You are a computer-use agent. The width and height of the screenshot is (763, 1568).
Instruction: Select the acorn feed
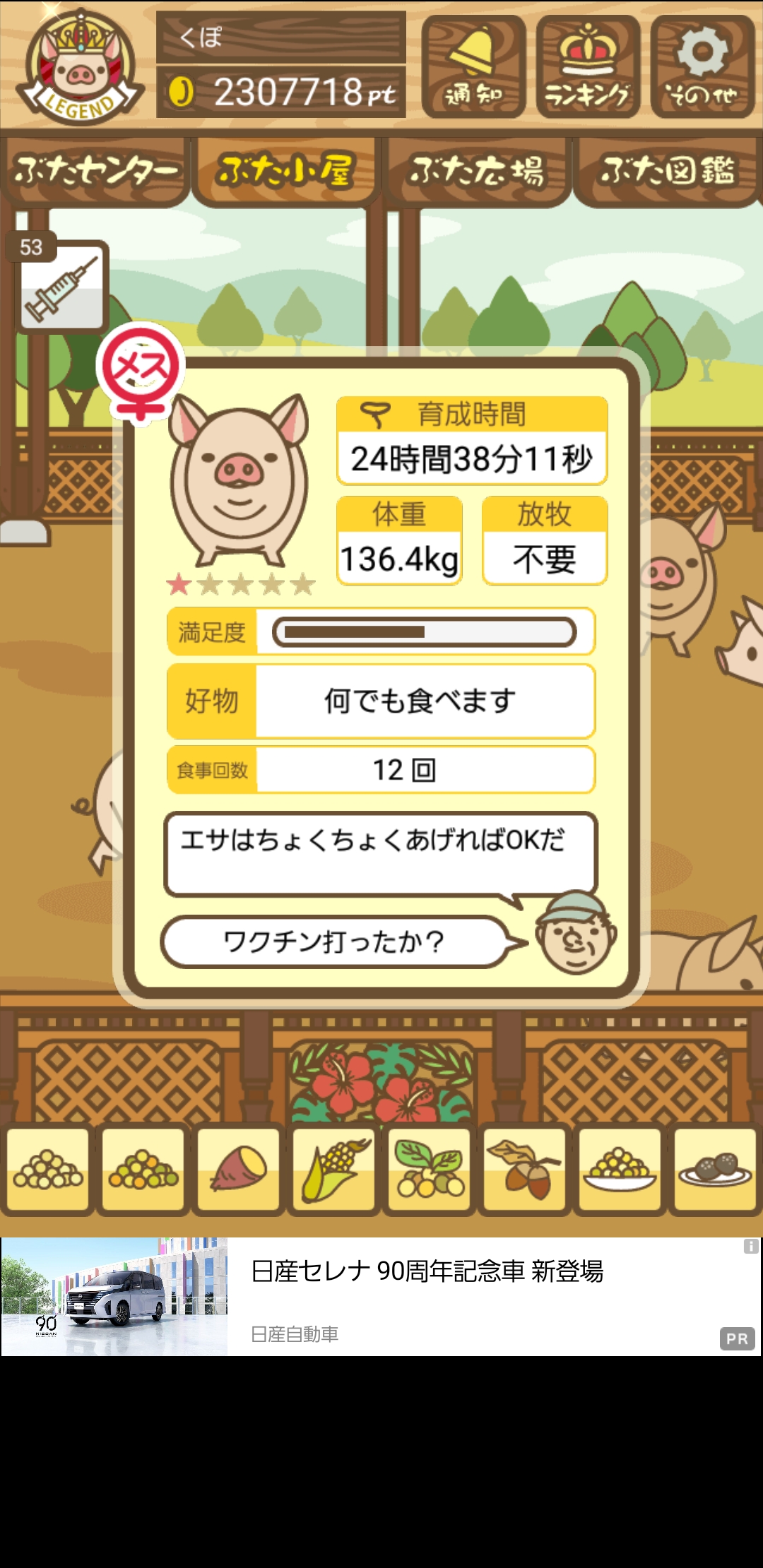coord(524,1170)
